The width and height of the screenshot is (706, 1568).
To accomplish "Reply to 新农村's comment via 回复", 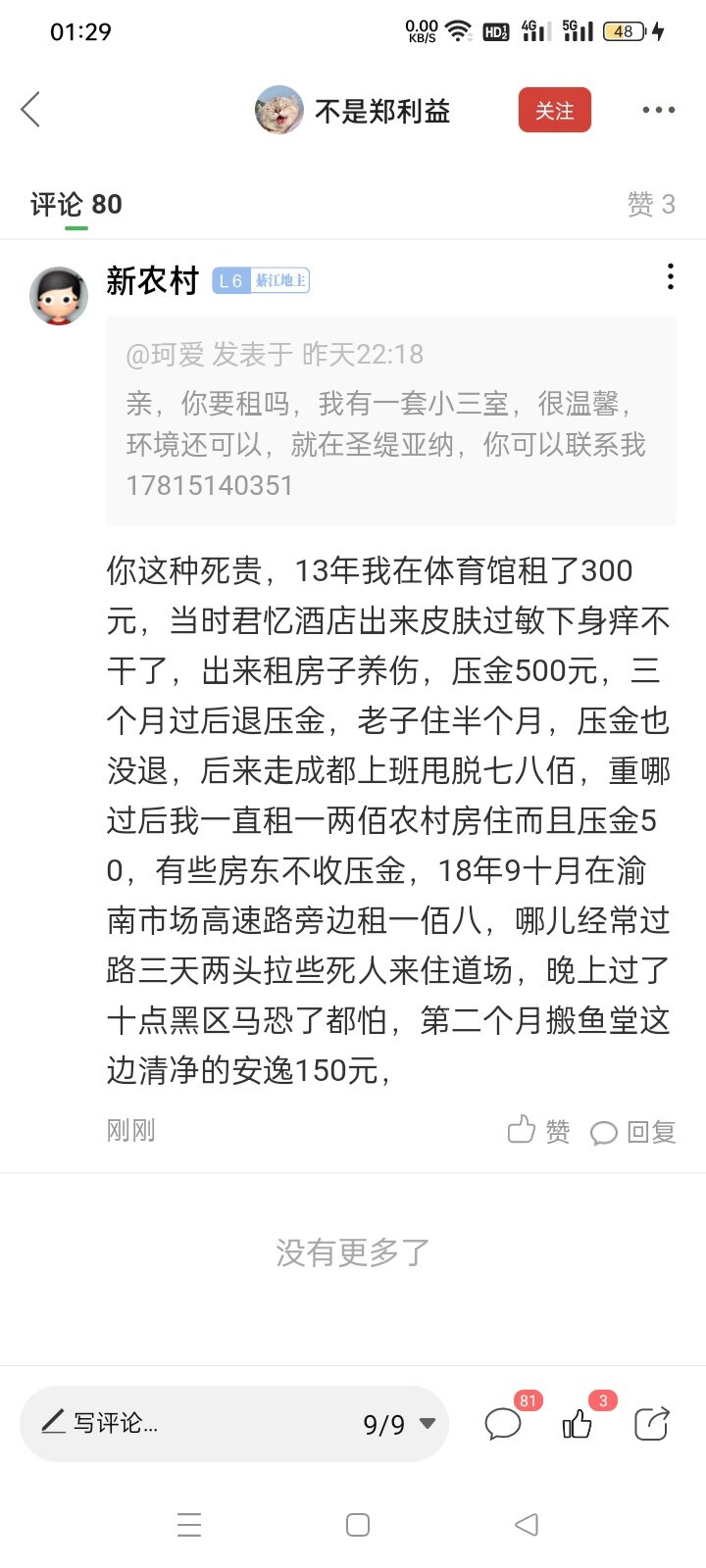I will tap(633, 1132).
